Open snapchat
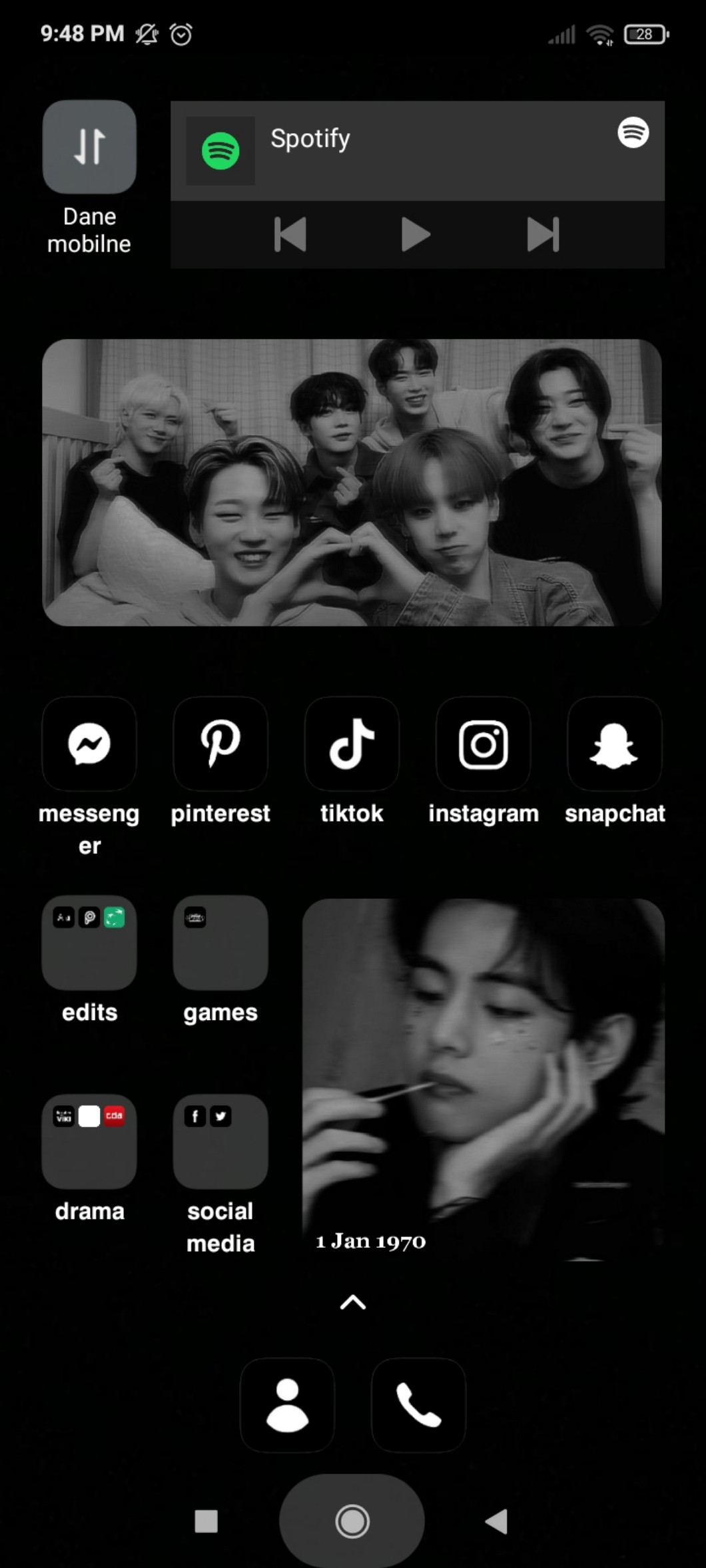706x1568 pixels. tap(614, 744)
